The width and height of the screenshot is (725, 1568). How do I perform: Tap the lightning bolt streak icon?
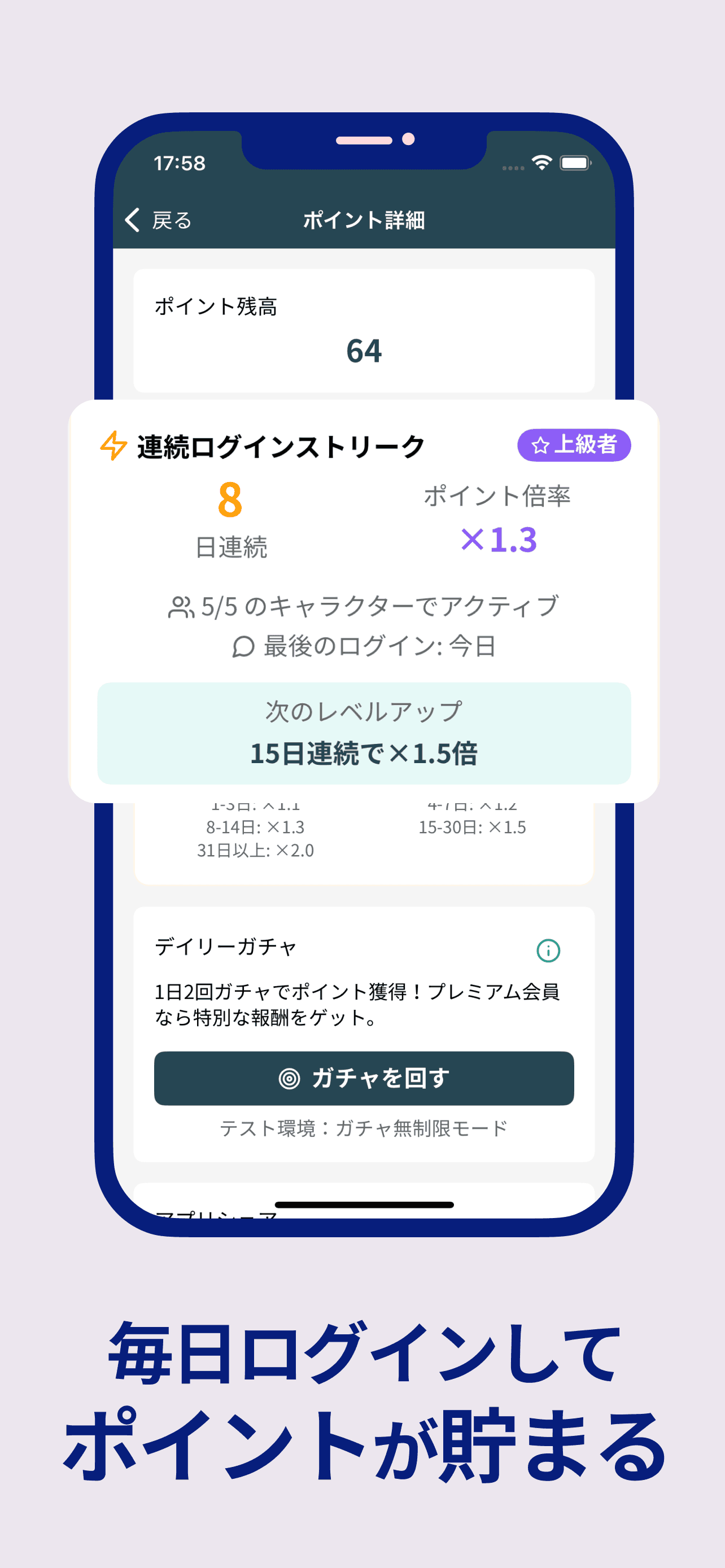tap(113, 445)
